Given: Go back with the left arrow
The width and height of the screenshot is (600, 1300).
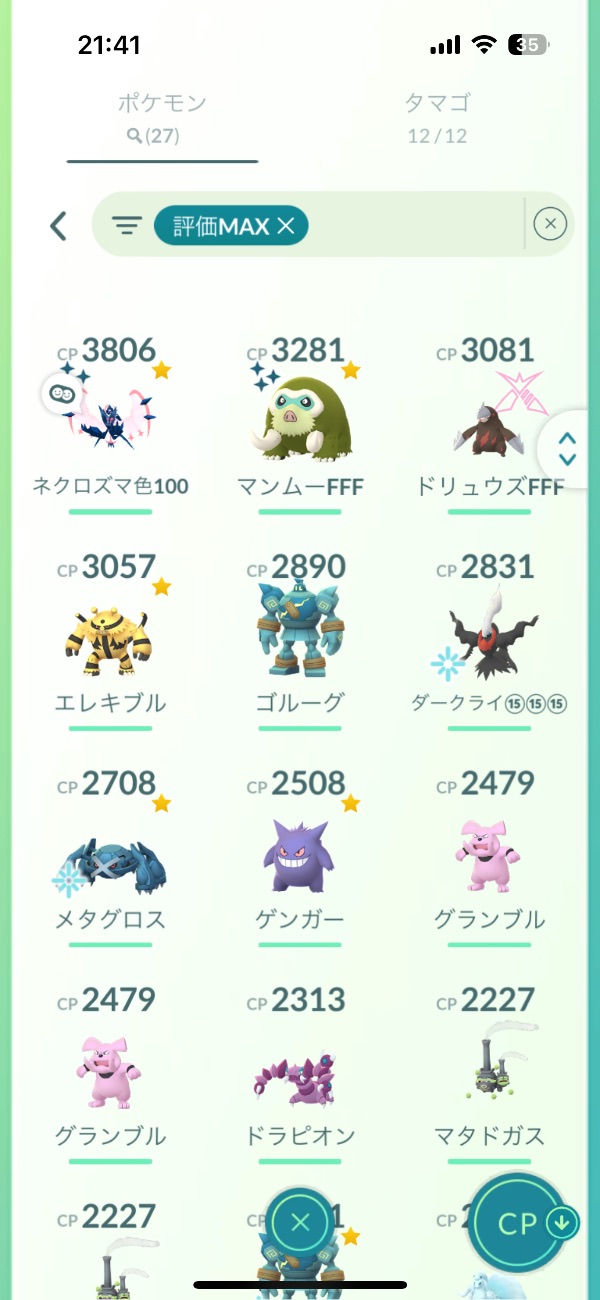Looking at the screenshot, I should pyautogui.click(x=58, y=226).
